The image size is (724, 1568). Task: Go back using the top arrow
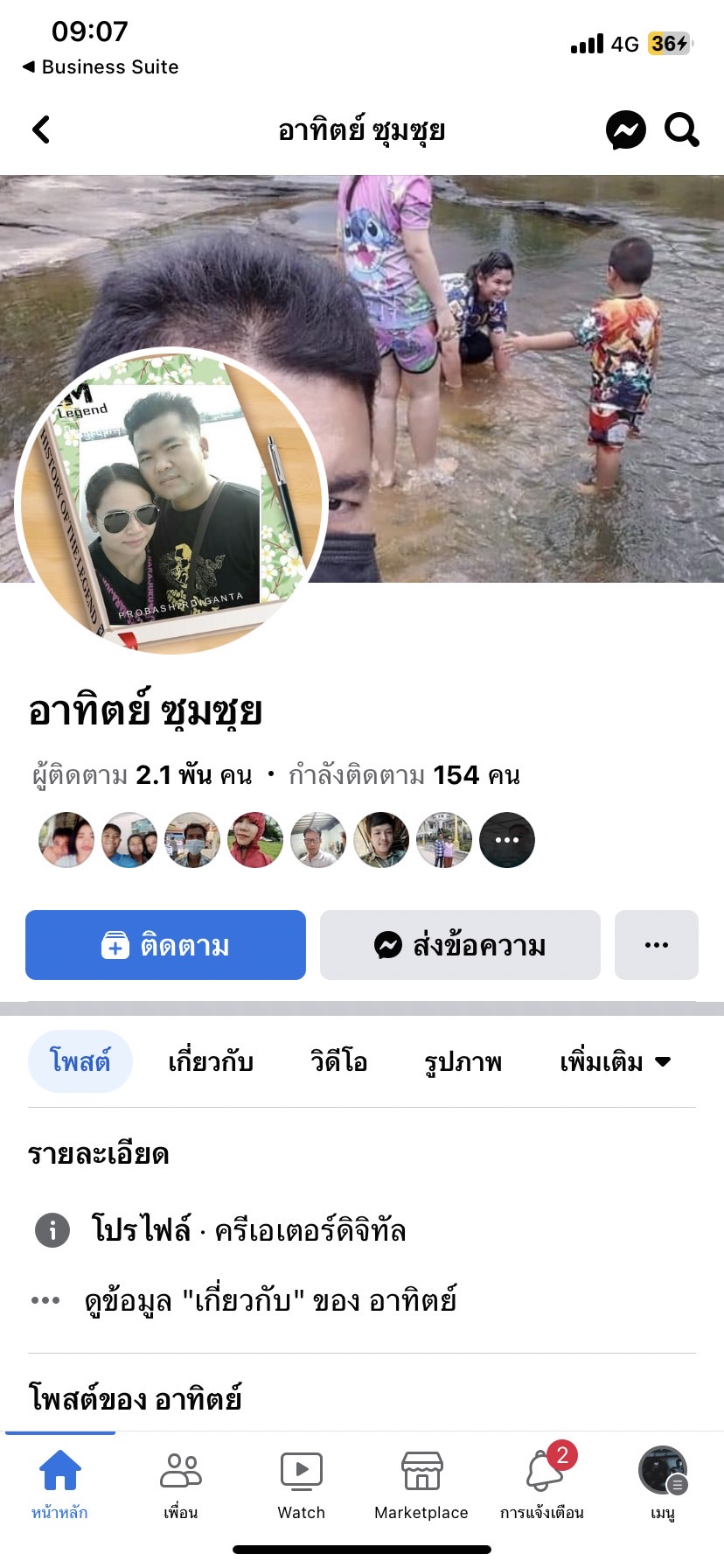(x=41, y=129)
